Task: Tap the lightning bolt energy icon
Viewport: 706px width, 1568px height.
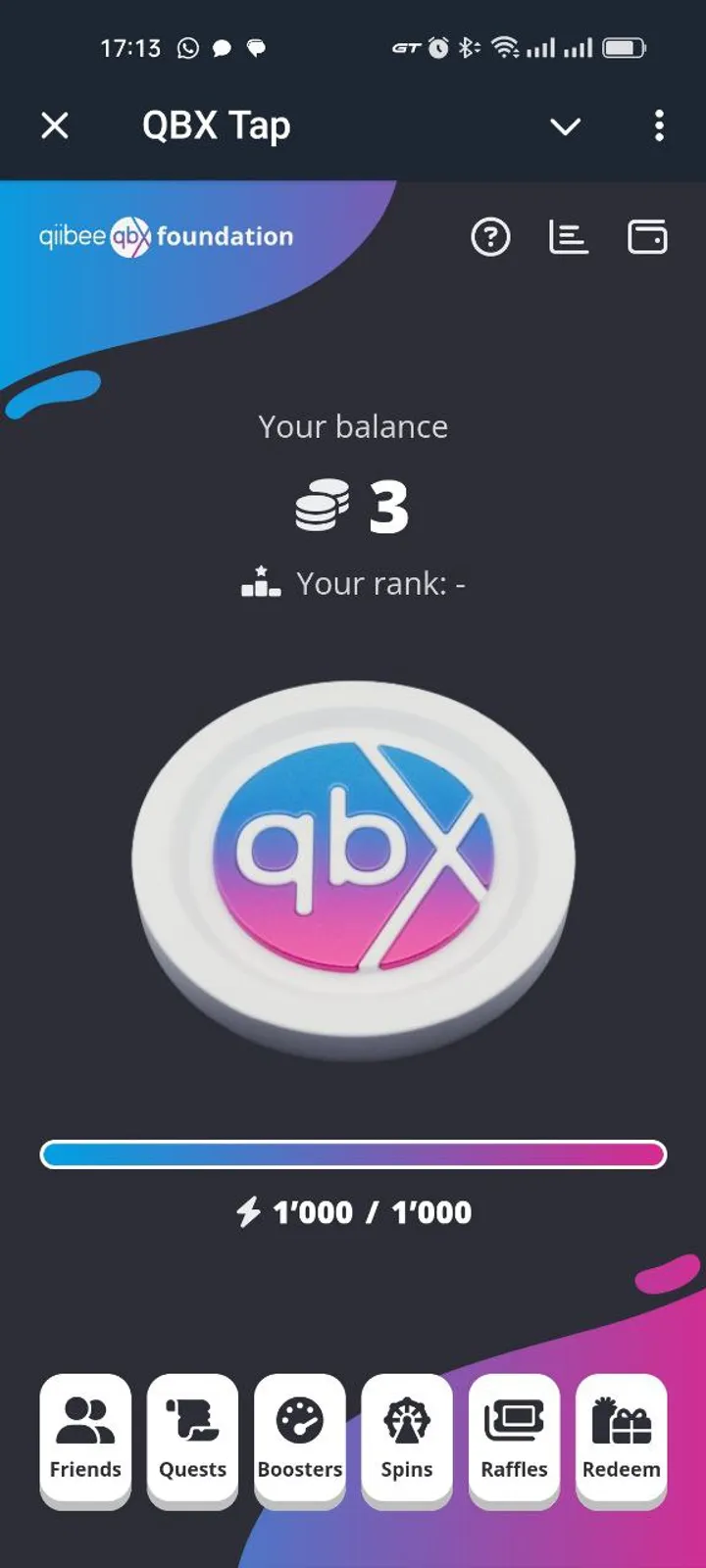Action: [248, 1211]
